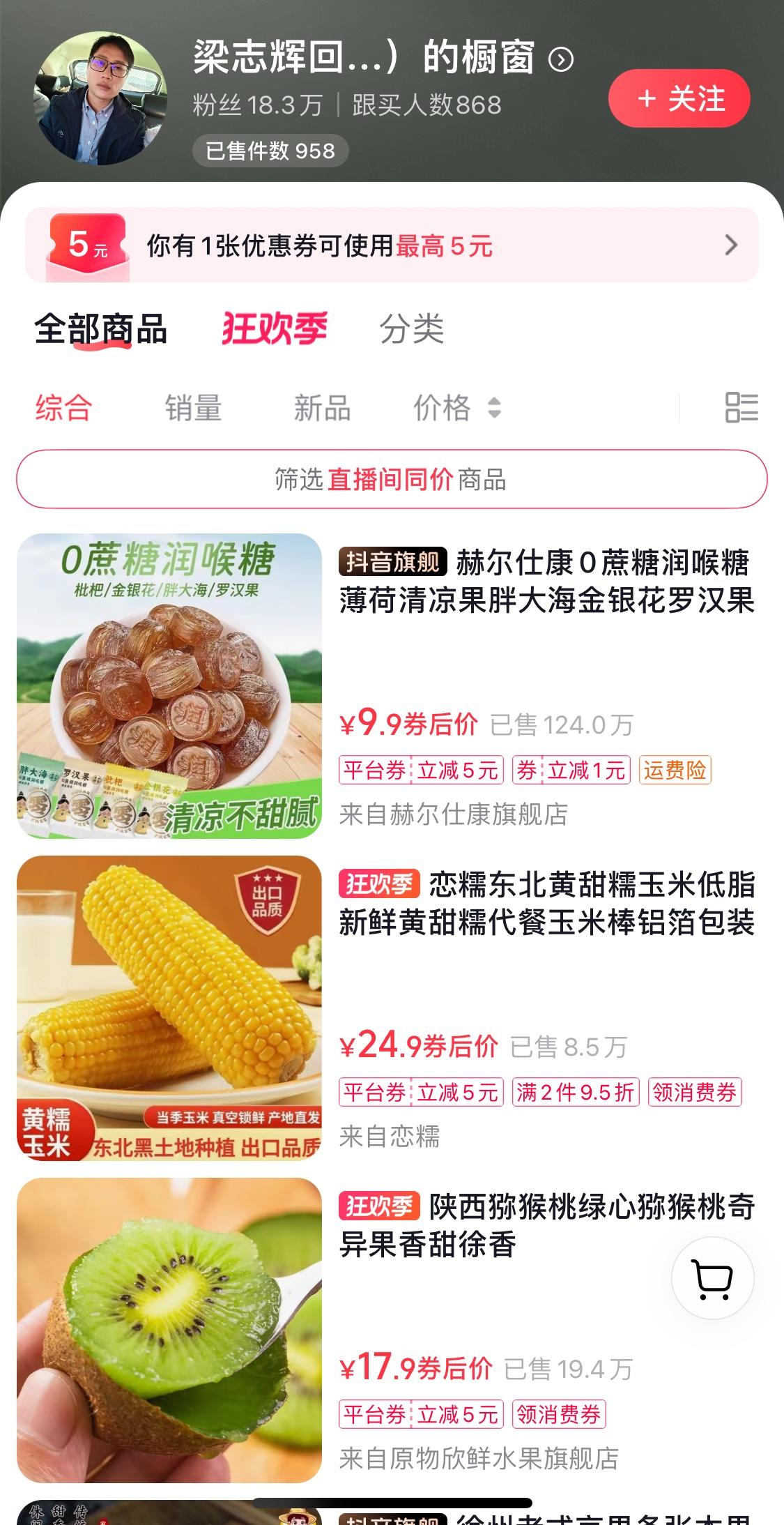The width and height of the screenshot is (784, 1525).
Task: Expand the 价格 price sort arrows
Action: (454, 408)
